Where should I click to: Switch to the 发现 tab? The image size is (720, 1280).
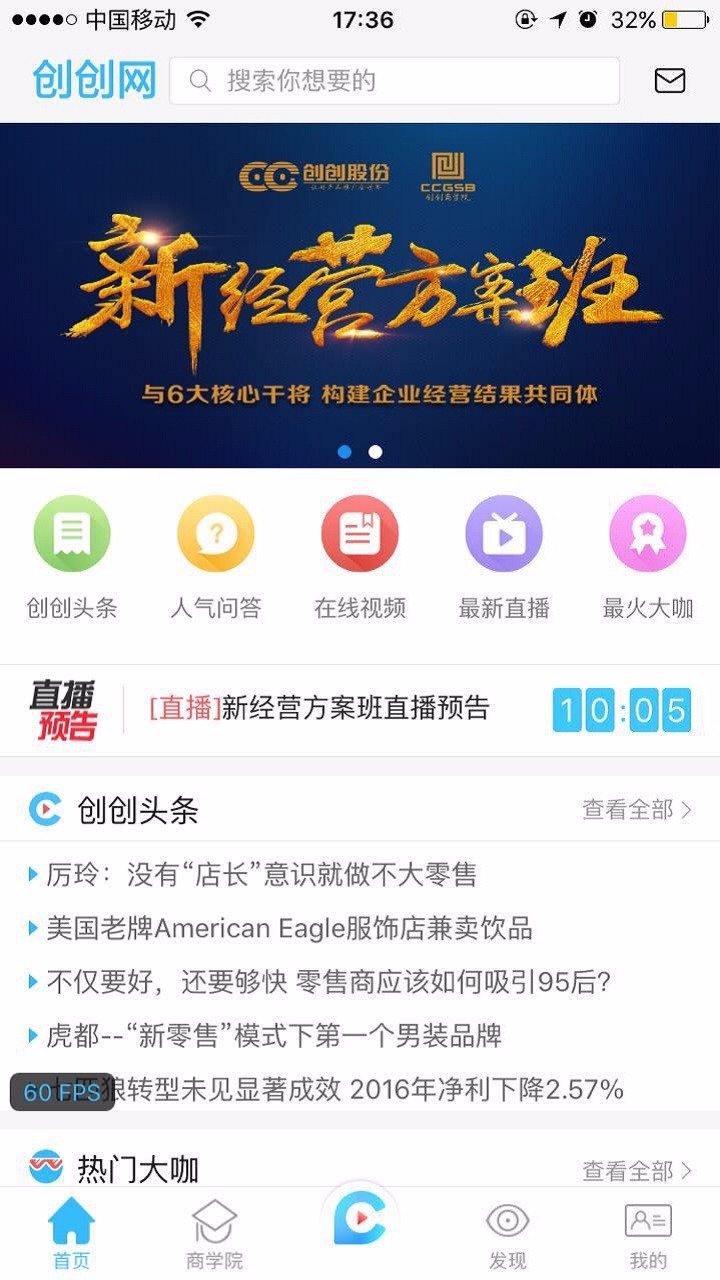click(x=508, y=1234)
